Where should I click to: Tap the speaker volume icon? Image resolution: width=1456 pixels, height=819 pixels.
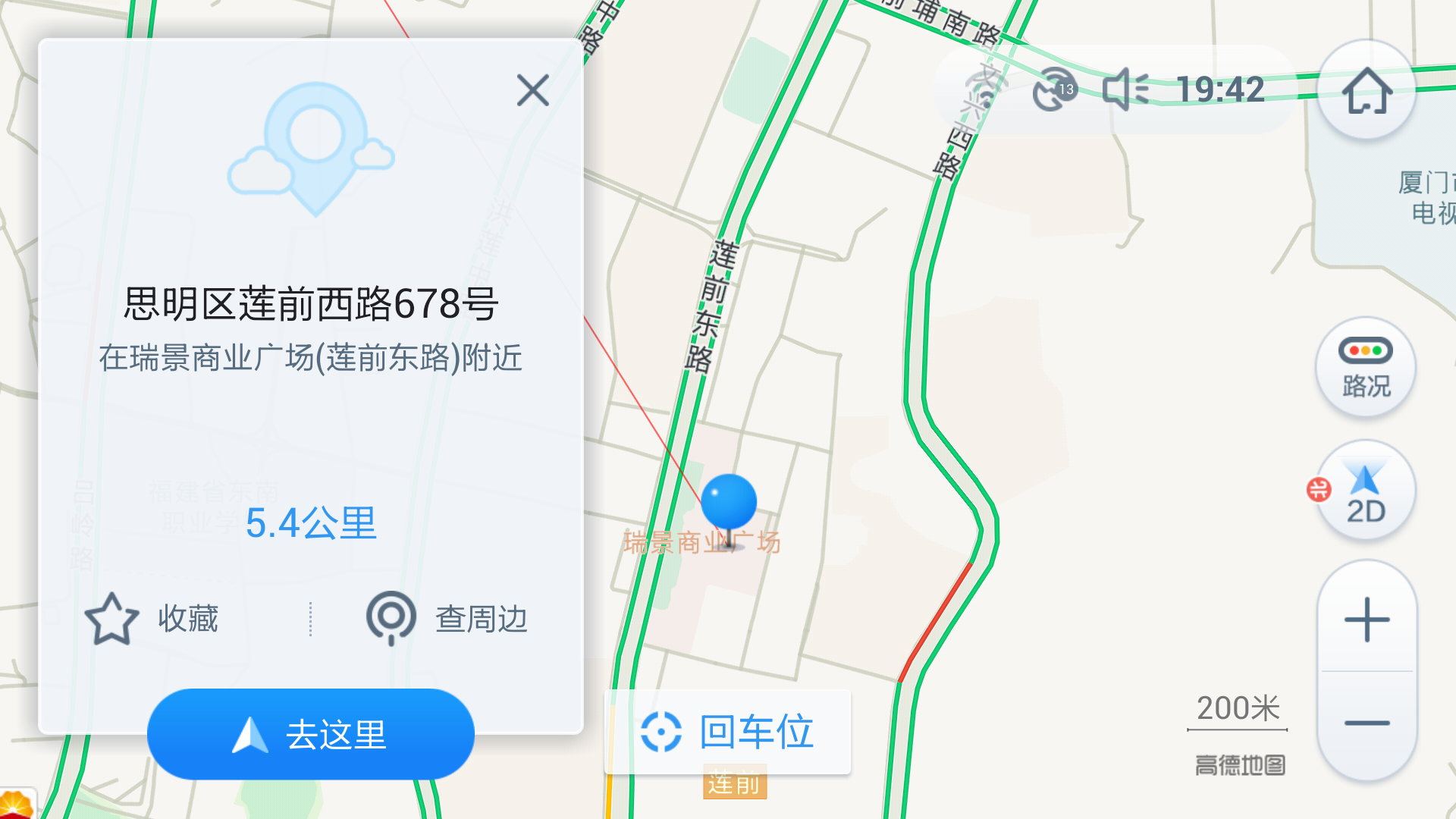pyautogui.click(x=1125, y=89)
